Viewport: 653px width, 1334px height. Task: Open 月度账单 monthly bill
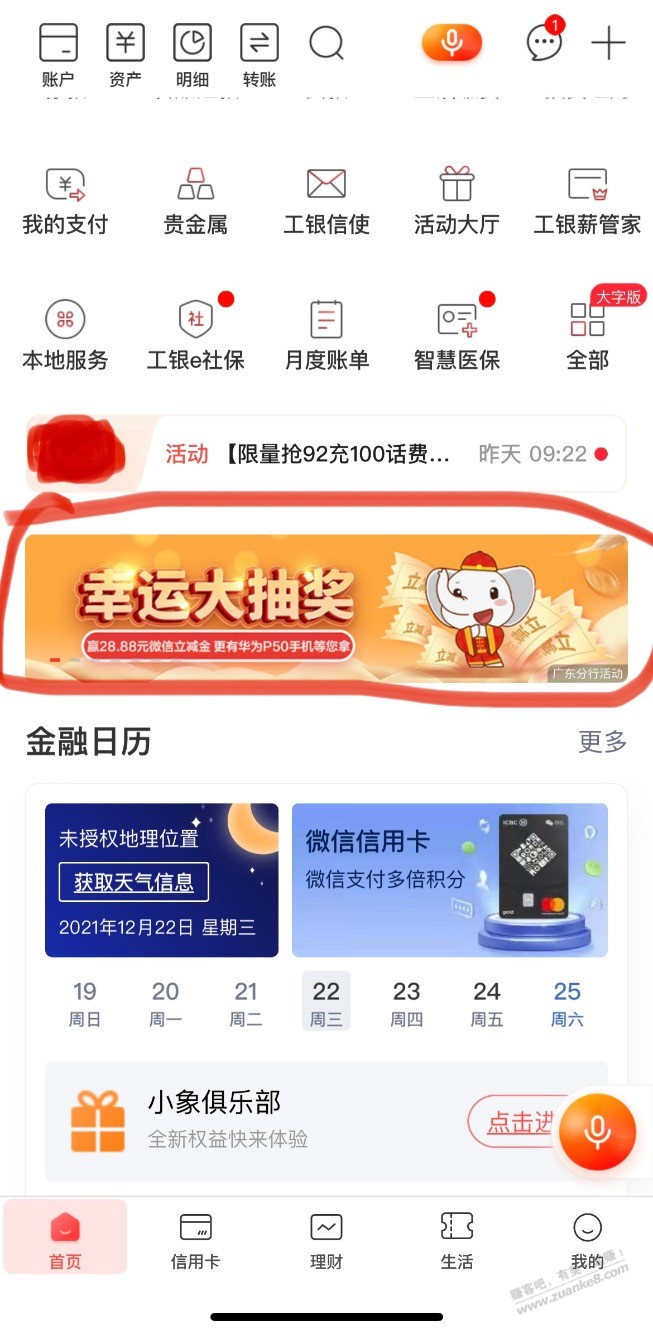coord(326,336)
